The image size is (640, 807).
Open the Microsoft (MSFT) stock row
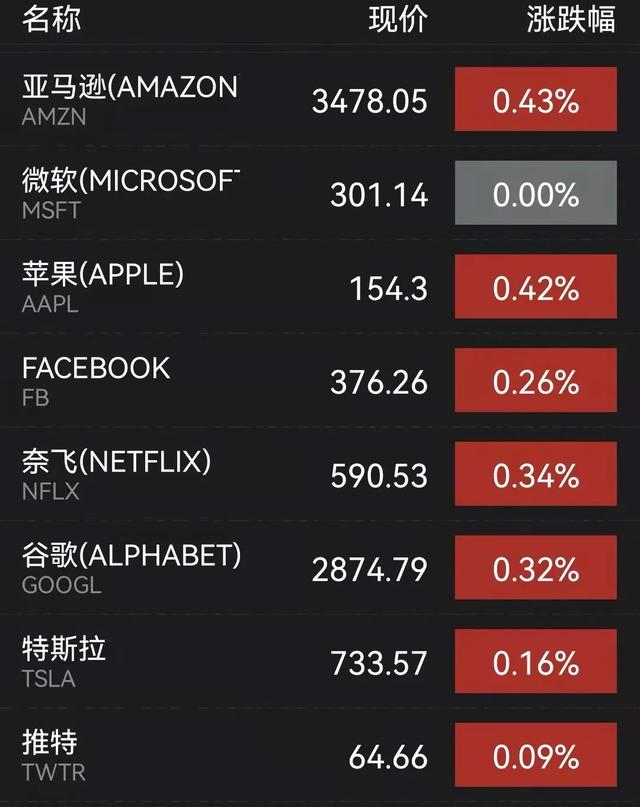click(x=130, y=193)
